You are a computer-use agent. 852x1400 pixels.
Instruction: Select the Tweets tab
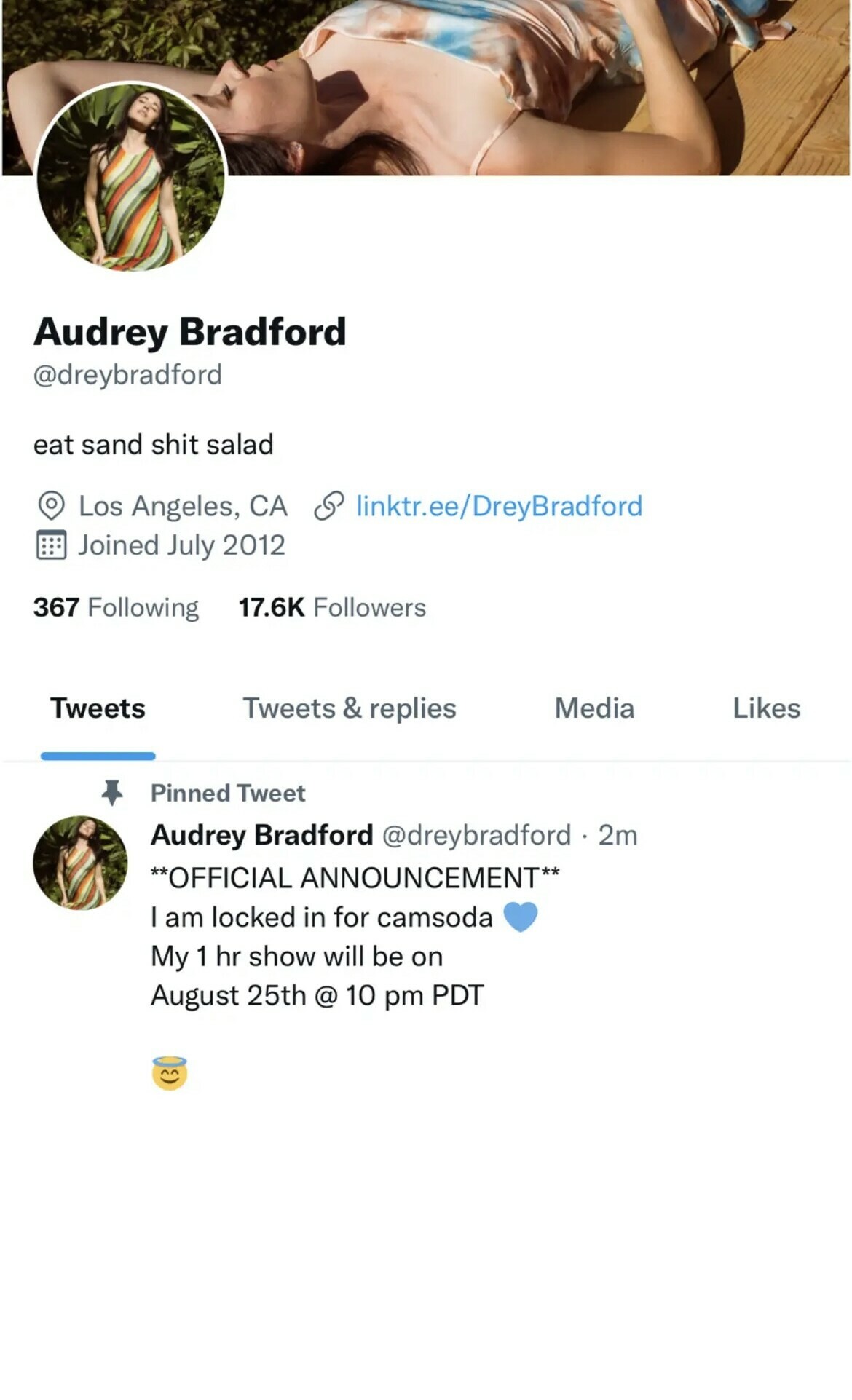(98, 708)
